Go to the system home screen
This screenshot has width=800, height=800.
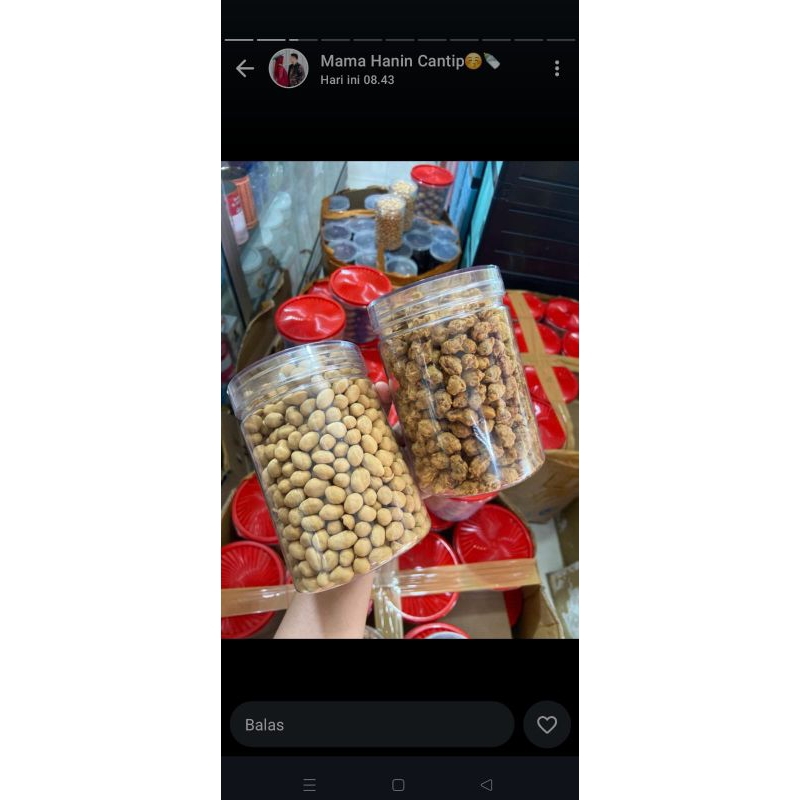point(398,785)
